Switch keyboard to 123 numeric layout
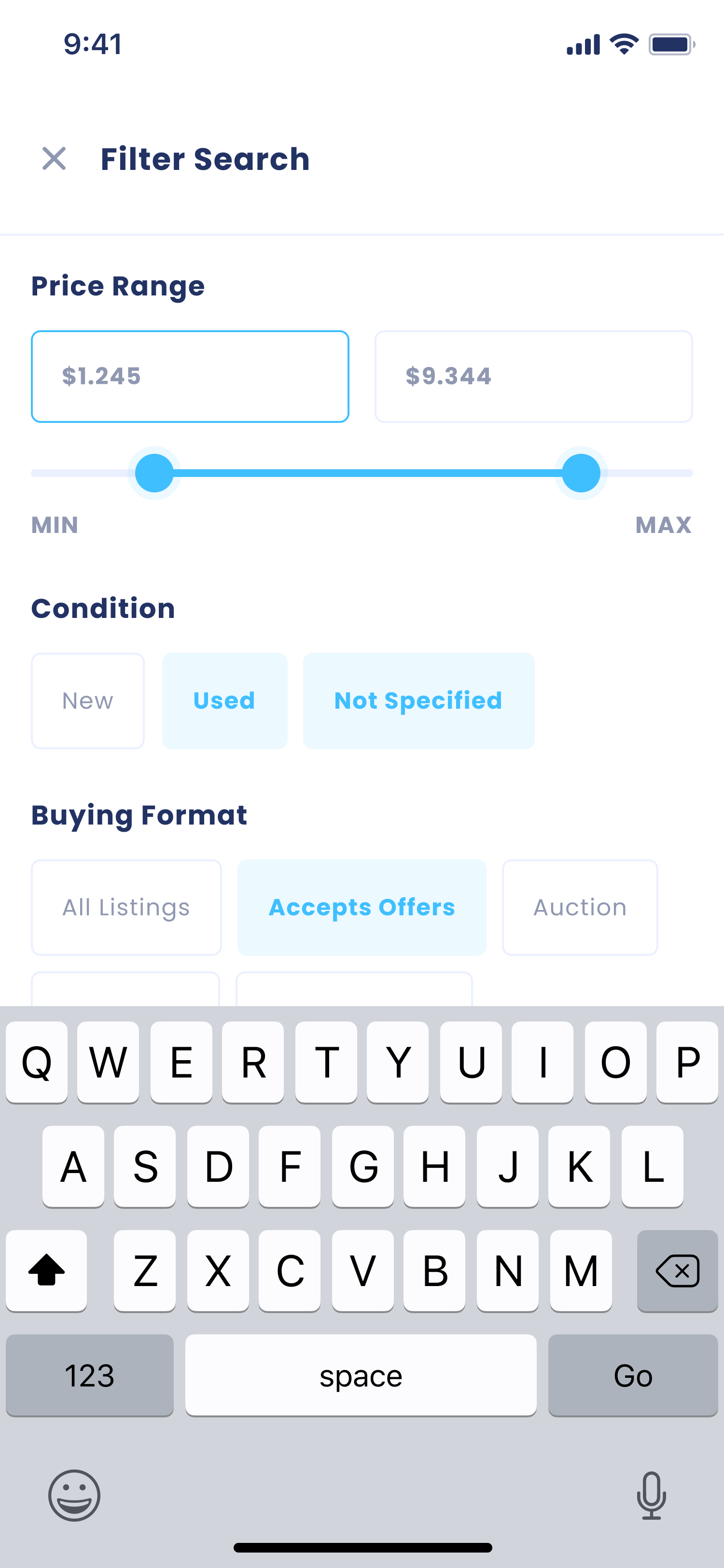724x1568 pixels. [89, 1375]
